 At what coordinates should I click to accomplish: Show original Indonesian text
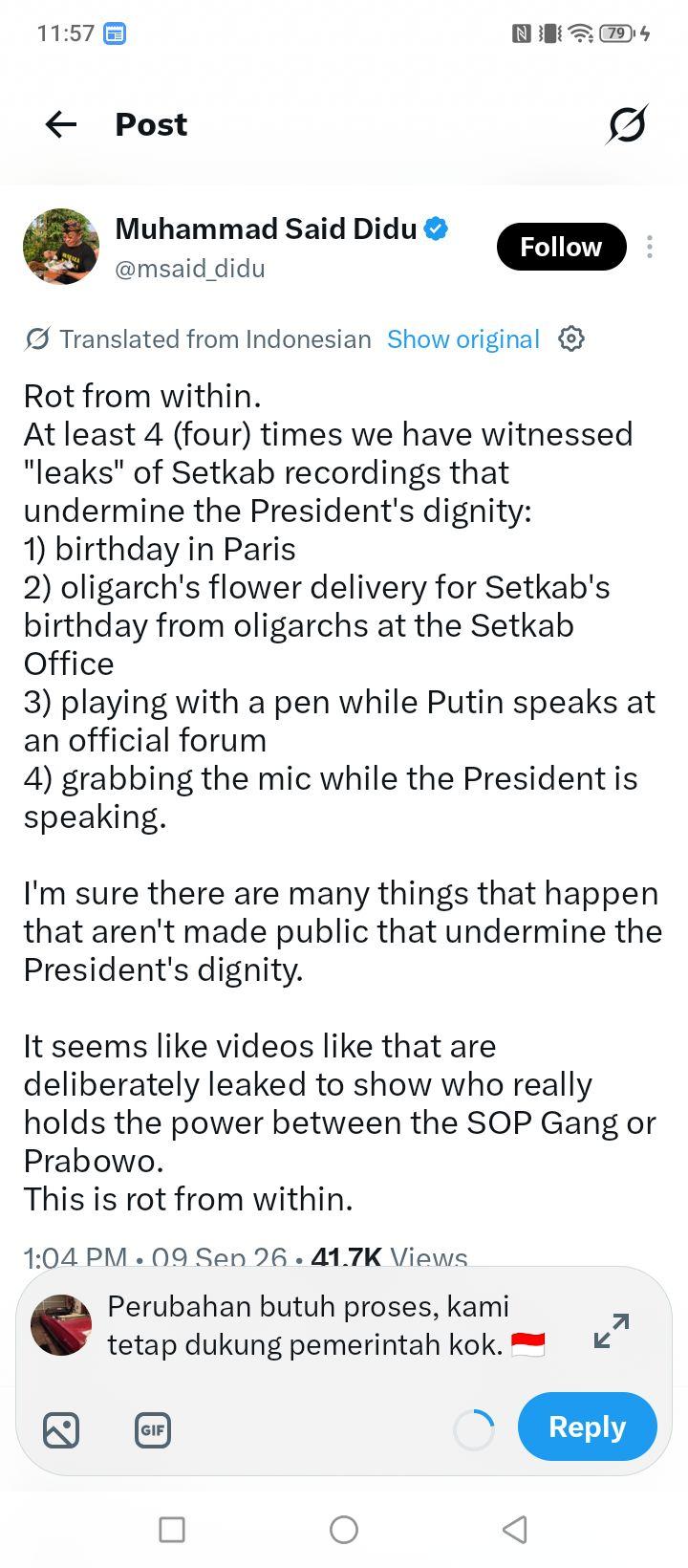[463, 339]
